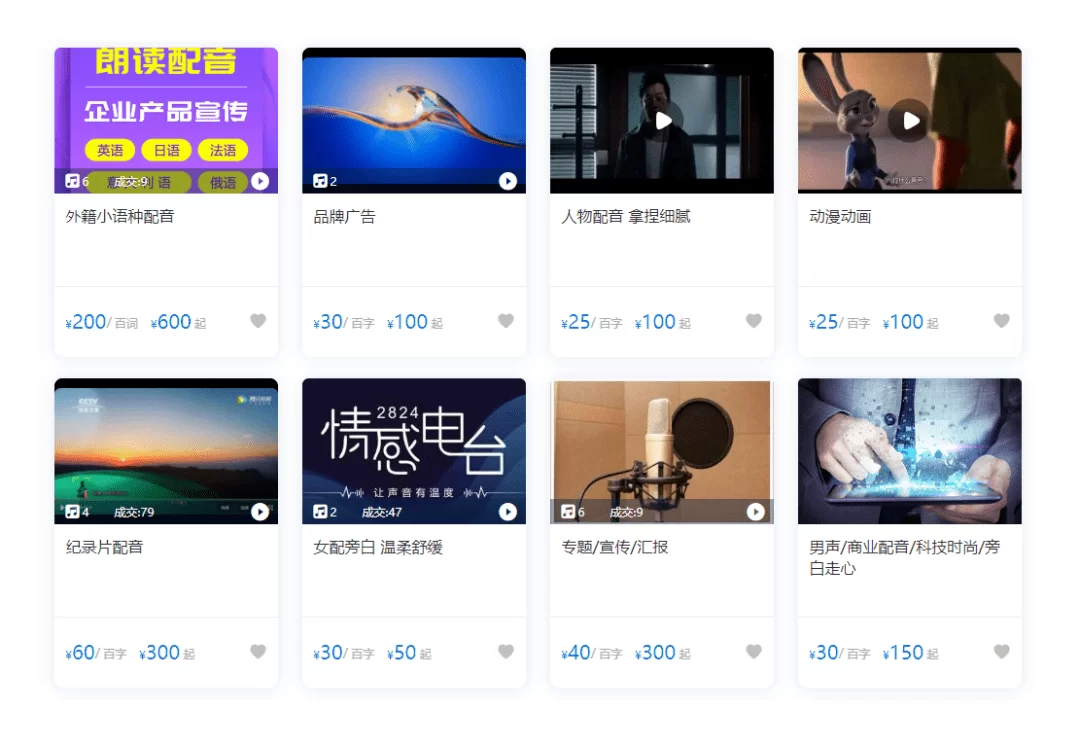Favorite the 纪录片配音 listing

258,652
